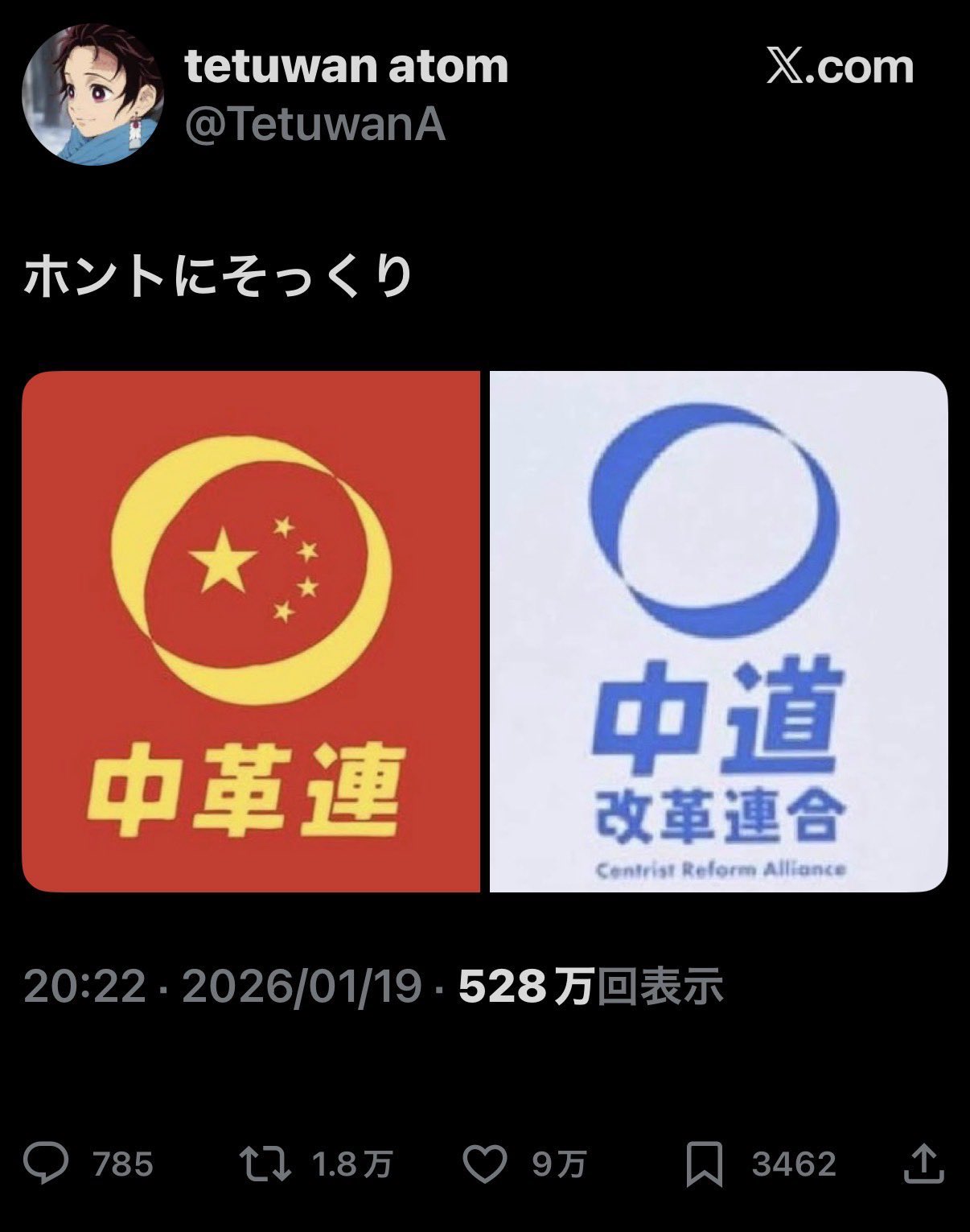Like this post
970x1232 pixels.
[x=486, y=1164]
